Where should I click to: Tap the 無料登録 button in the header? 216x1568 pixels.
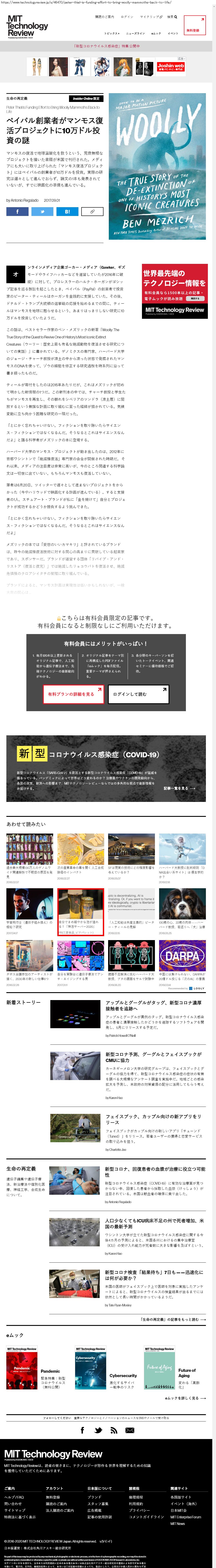(193, 30)
